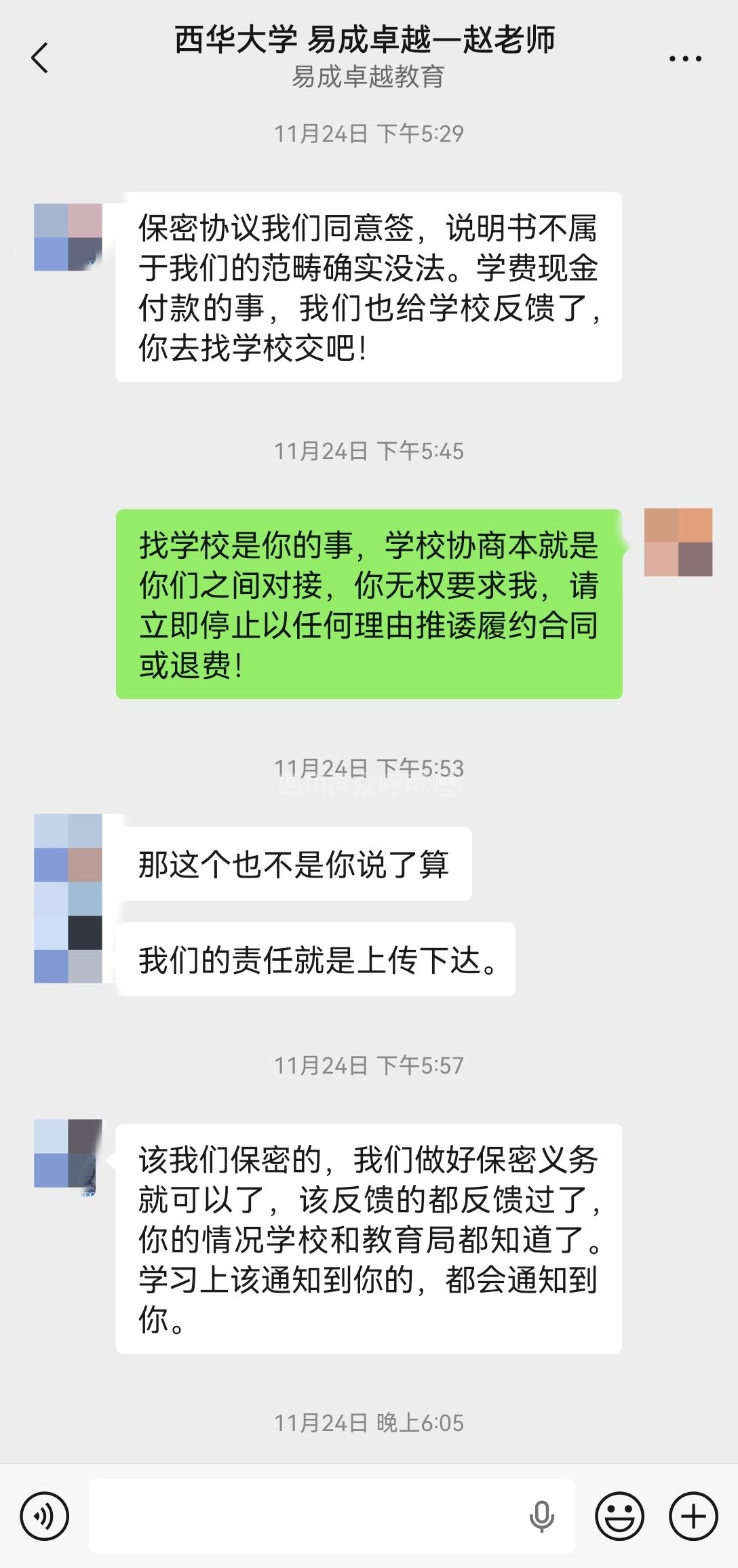Open the plus attachments menu

tap(693, 1516)
